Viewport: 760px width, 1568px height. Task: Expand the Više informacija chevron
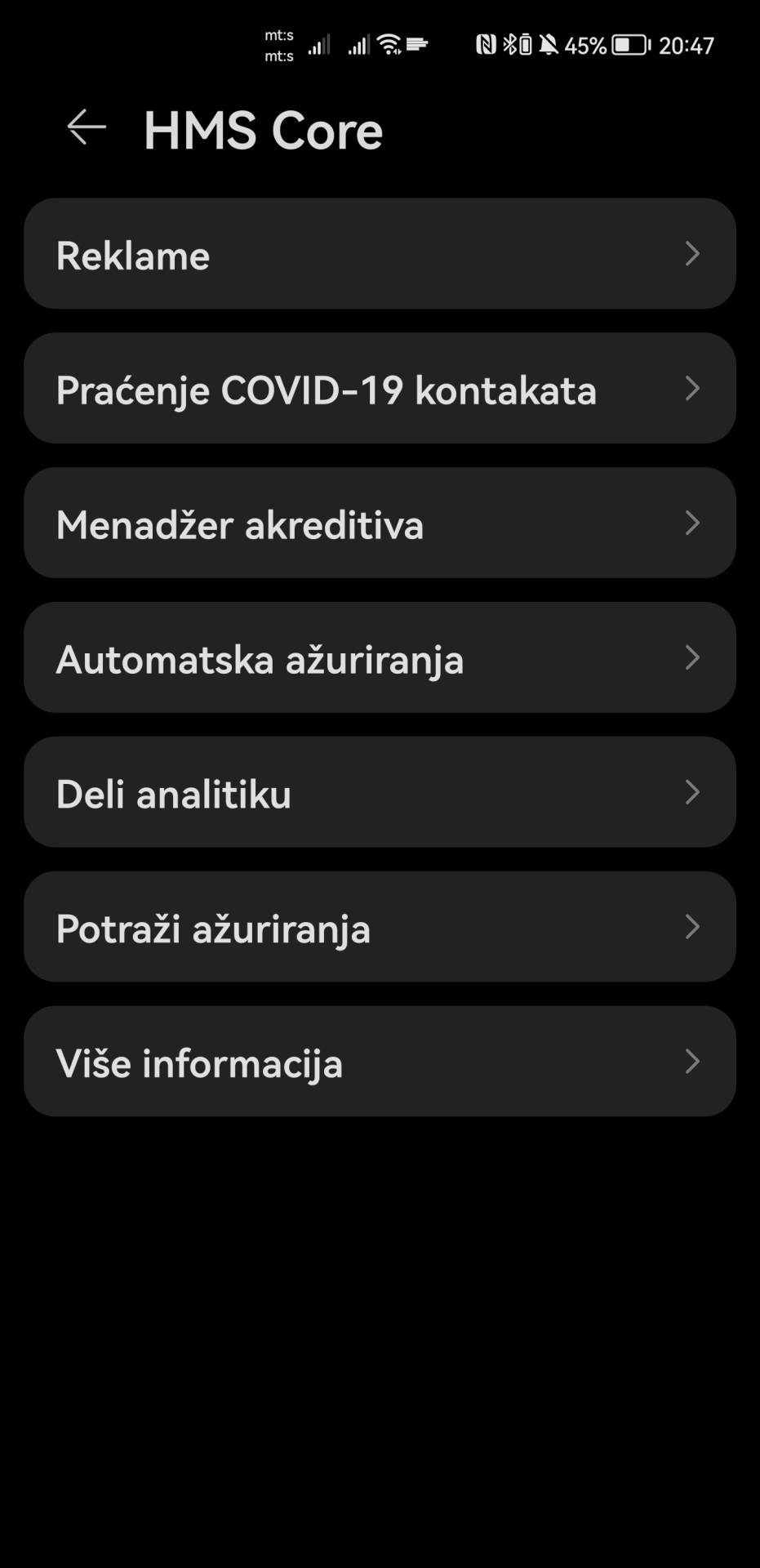(693, 1061)
